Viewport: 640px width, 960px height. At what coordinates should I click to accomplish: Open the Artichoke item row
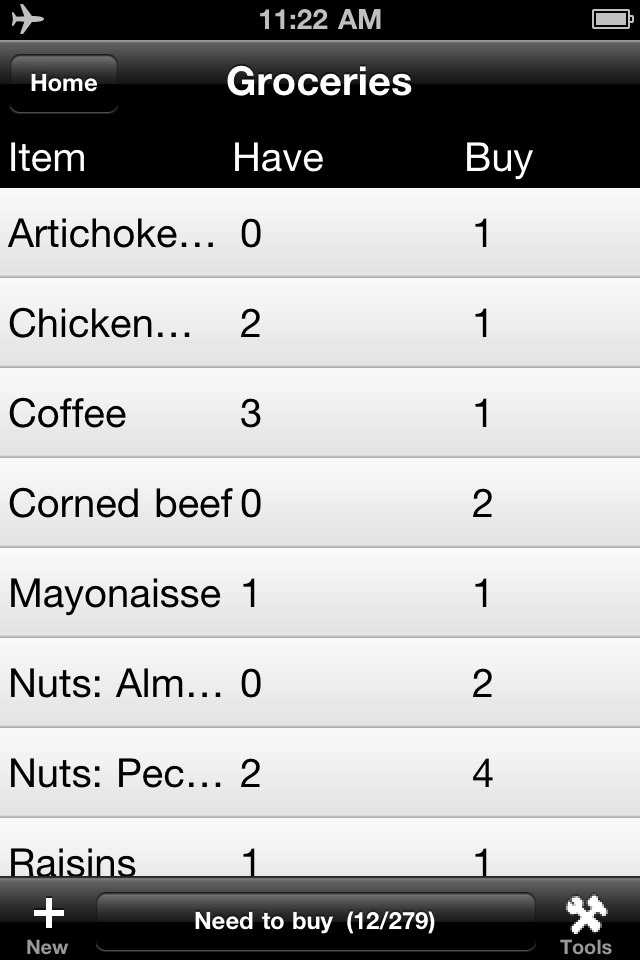(x=320, y=233)
